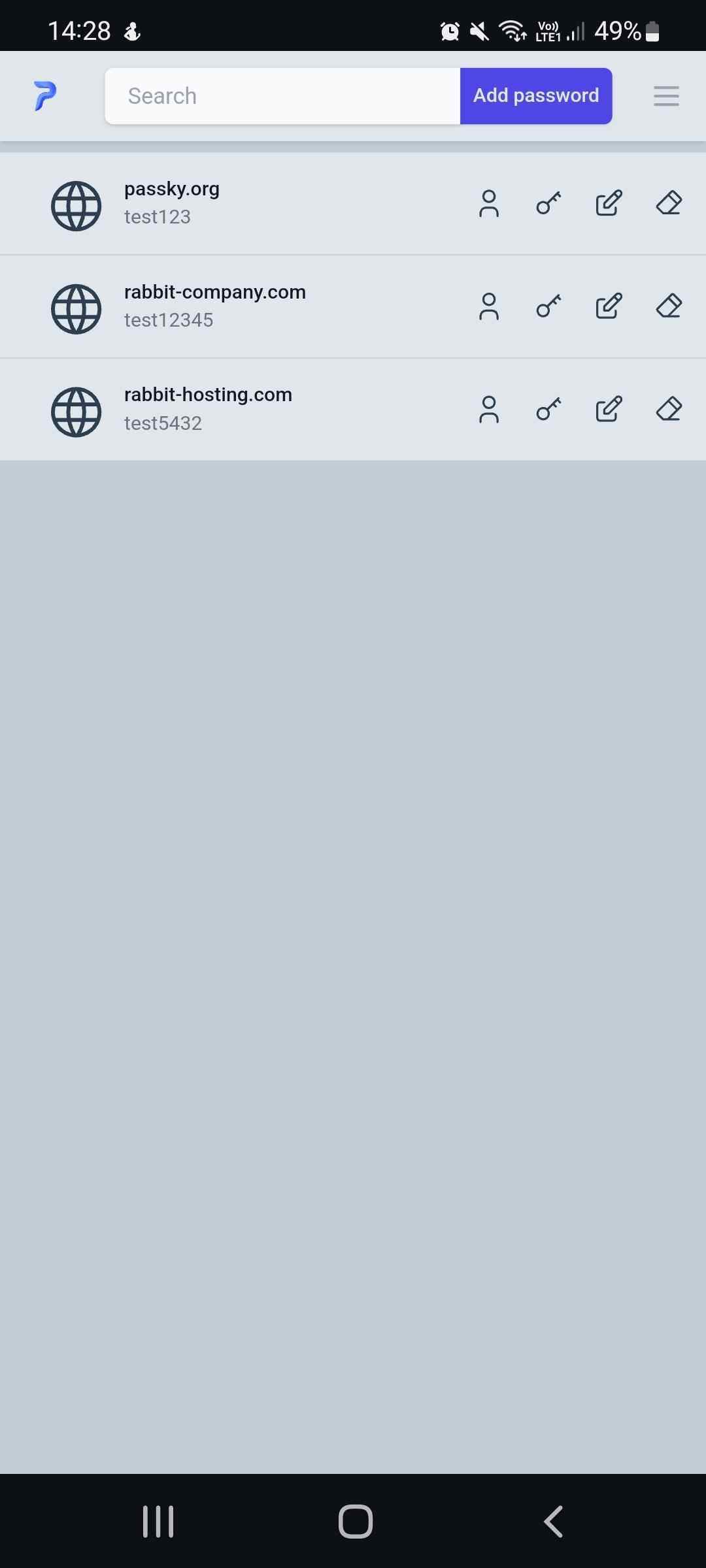The image size is (706, 1568).
Task: Tap the Add password button
Action: [x=536, y=96]
